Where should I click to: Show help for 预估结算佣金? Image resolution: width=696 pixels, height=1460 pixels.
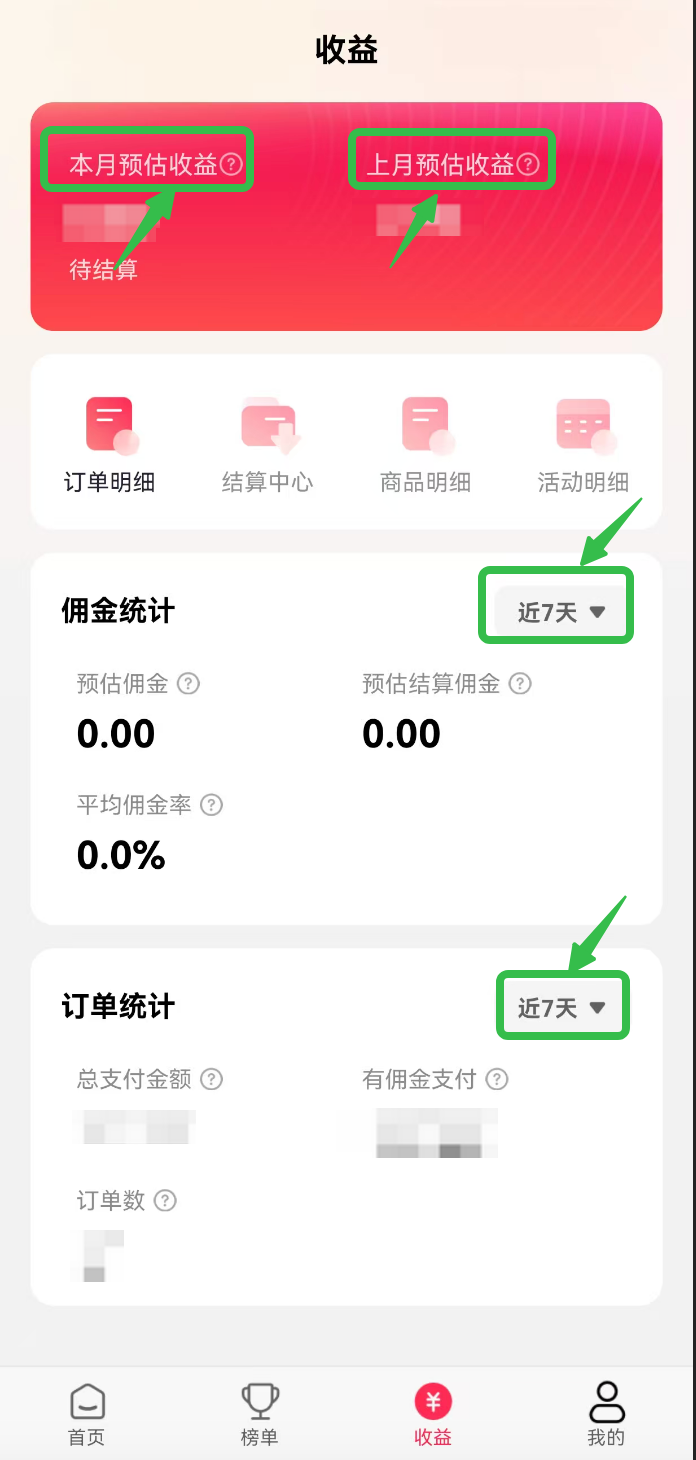click(520, 684)
